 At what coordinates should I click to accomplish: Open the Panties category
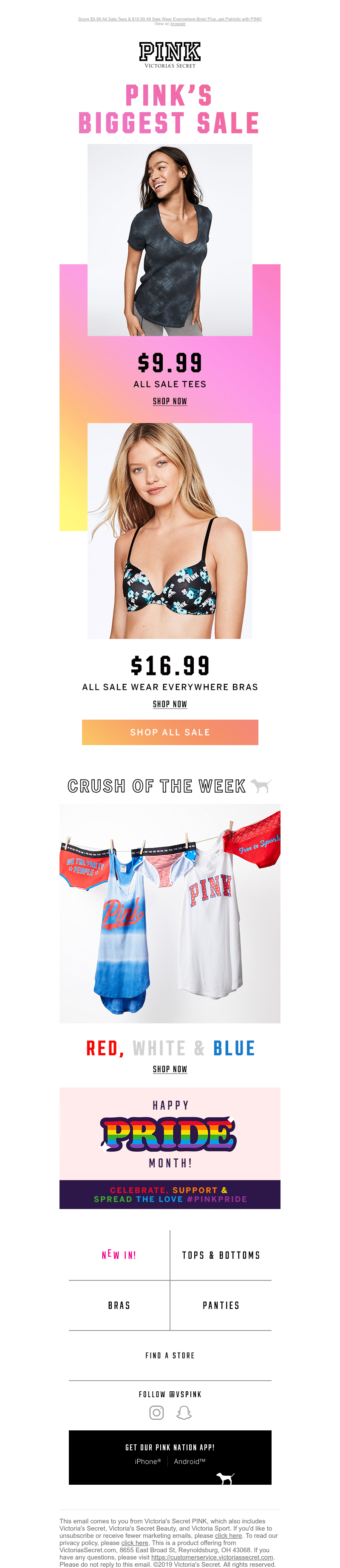[x=221, y=1305]
